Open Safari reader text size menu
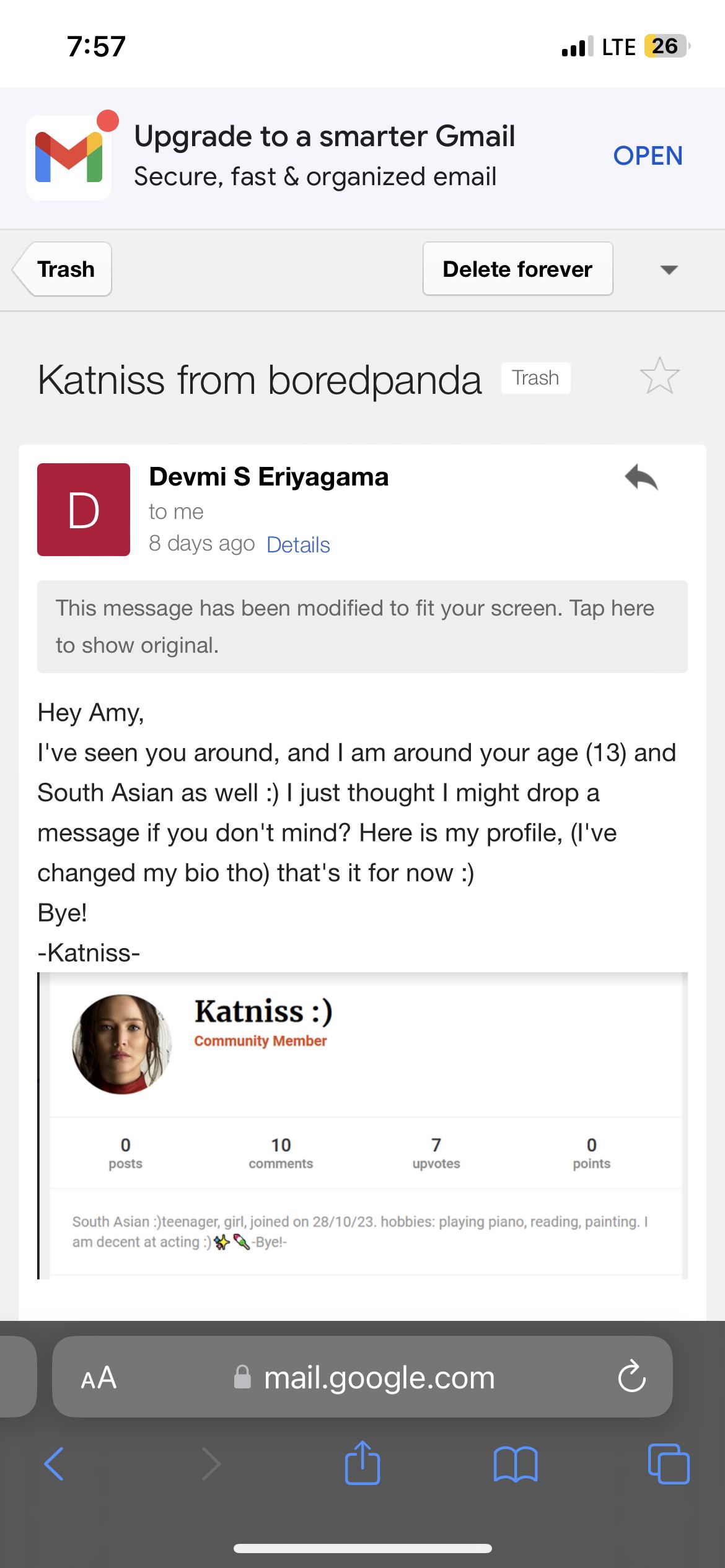 point(99,1378)
